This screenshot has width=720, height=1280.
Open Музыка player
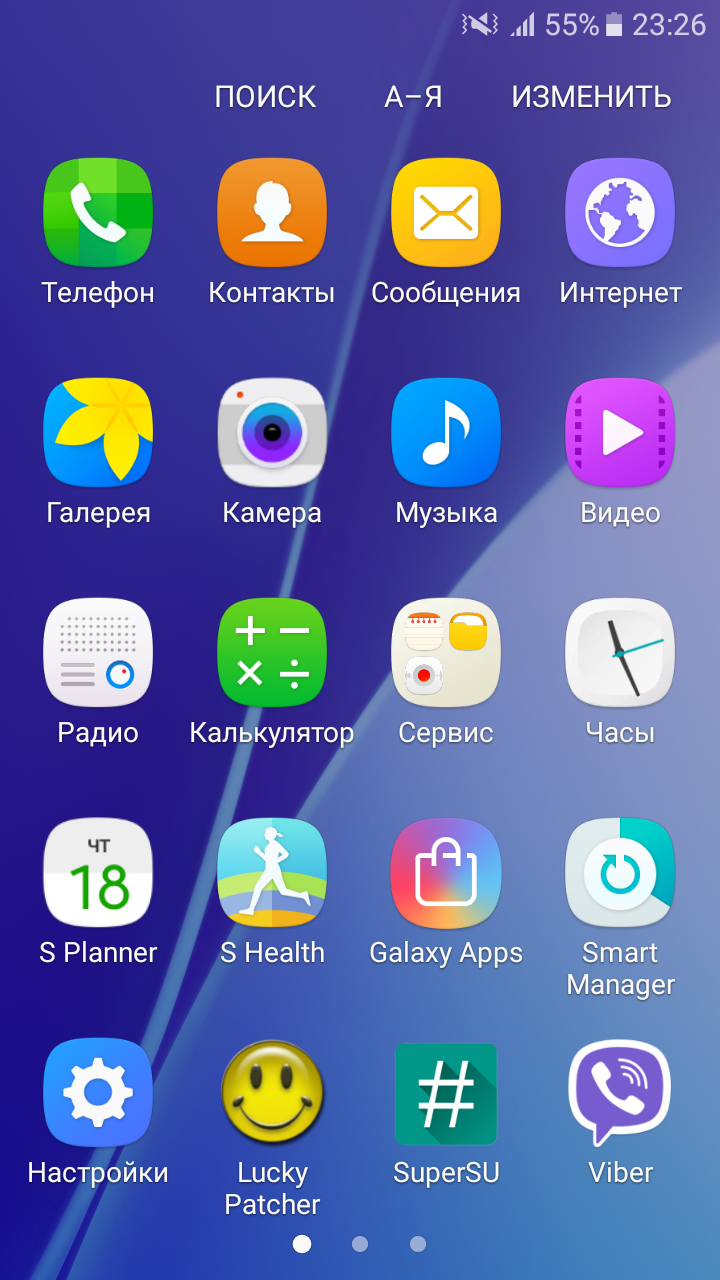(446, 433)
